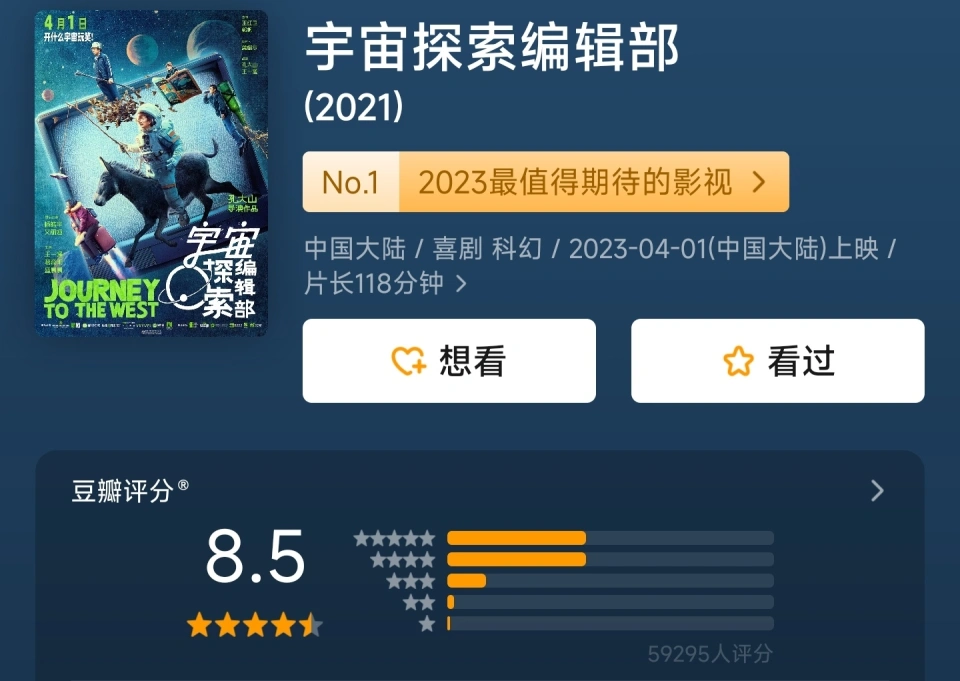This screenshot has height=681, width=960.
Task: Open the 2023最值得期待的影视 ranking banner
Action: tap(546, 182)
